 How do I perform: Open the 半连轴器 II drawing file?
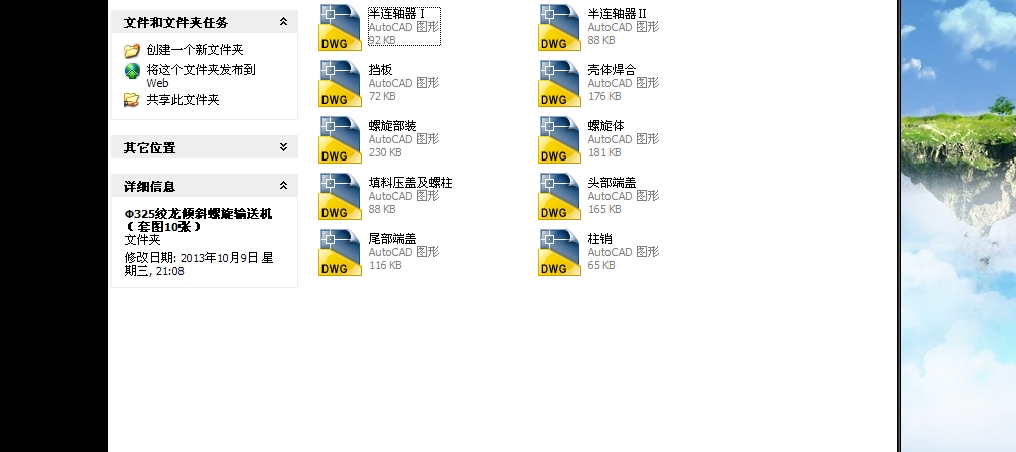[x=559, y=27]
